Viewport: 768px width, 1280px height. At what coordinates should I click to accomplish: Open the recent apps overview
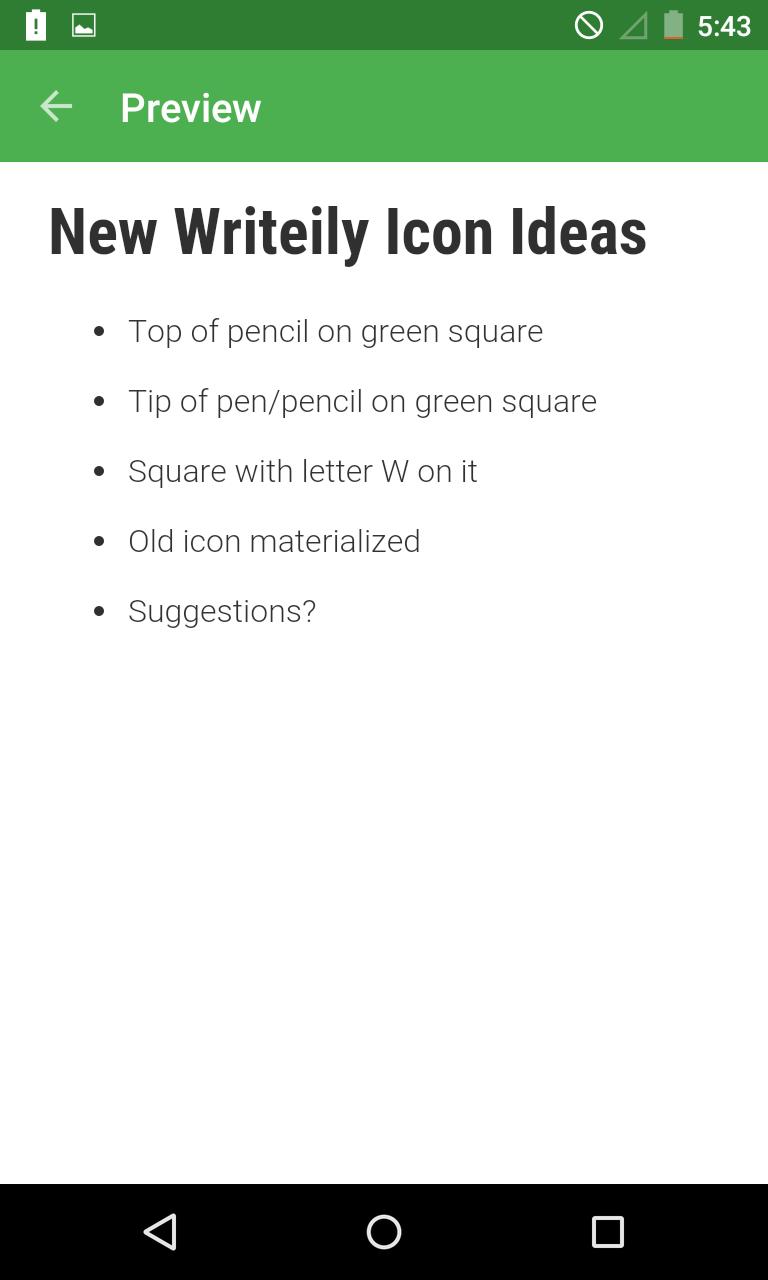click(x=607, y=1231)
